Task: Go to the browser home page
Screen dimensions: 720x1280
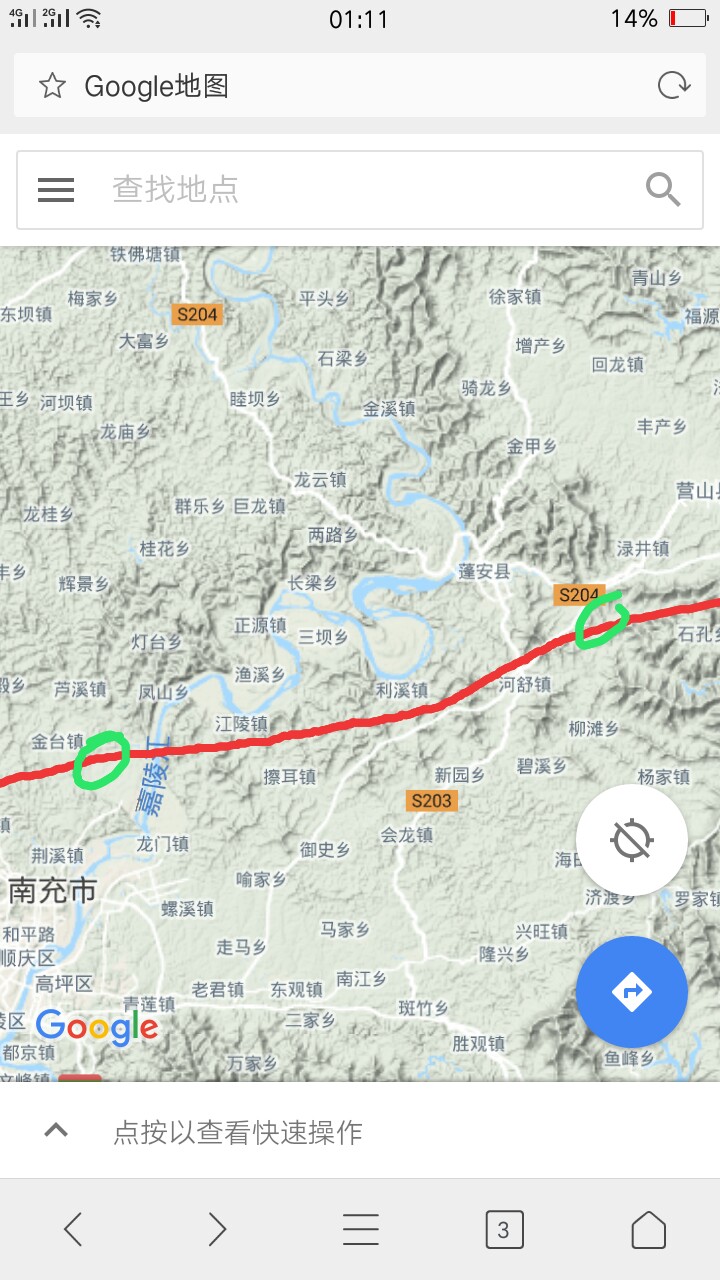Action: click(648, 1229)
